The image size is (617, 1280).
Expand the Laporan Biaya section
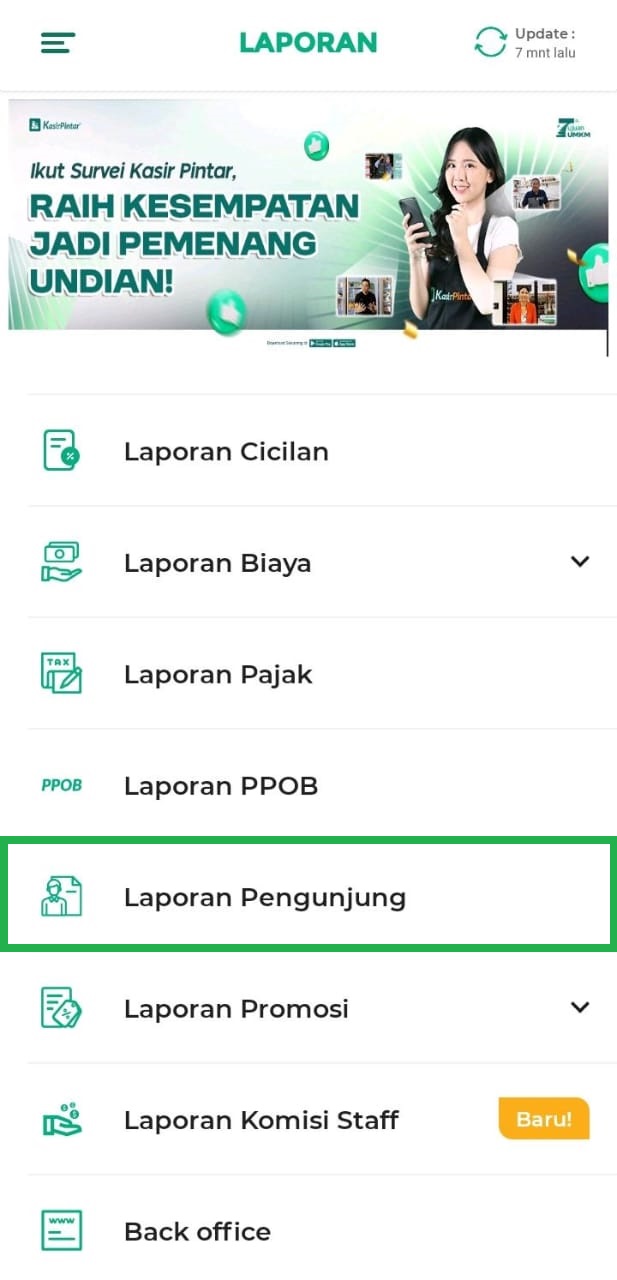point(579,562)
